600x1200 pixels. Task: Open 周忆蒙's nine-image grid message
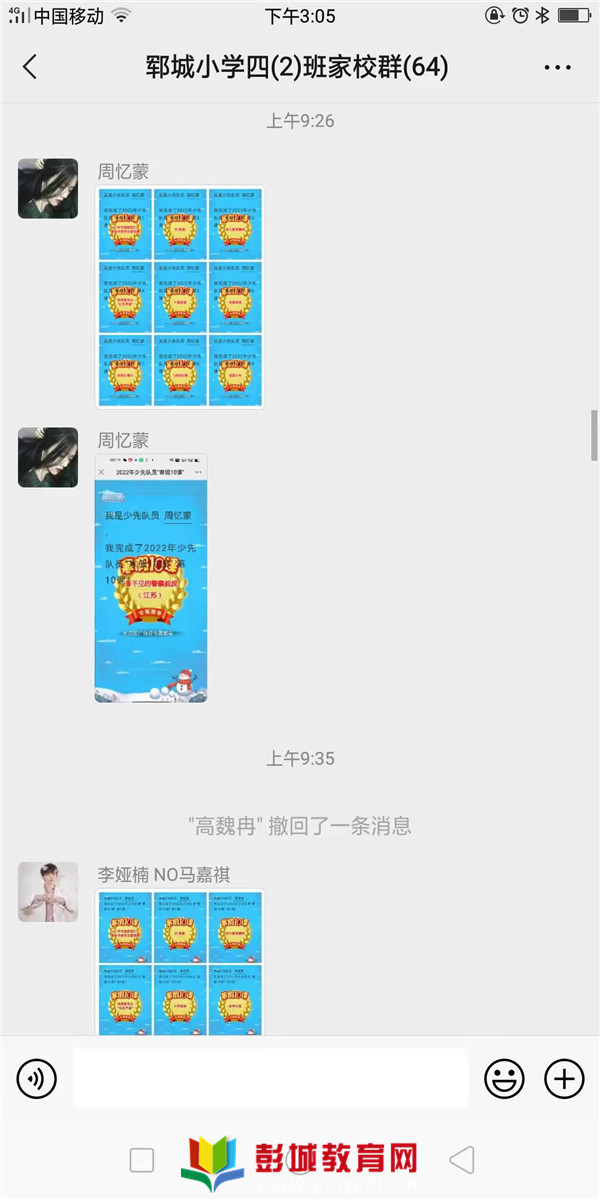coord(179,297)
